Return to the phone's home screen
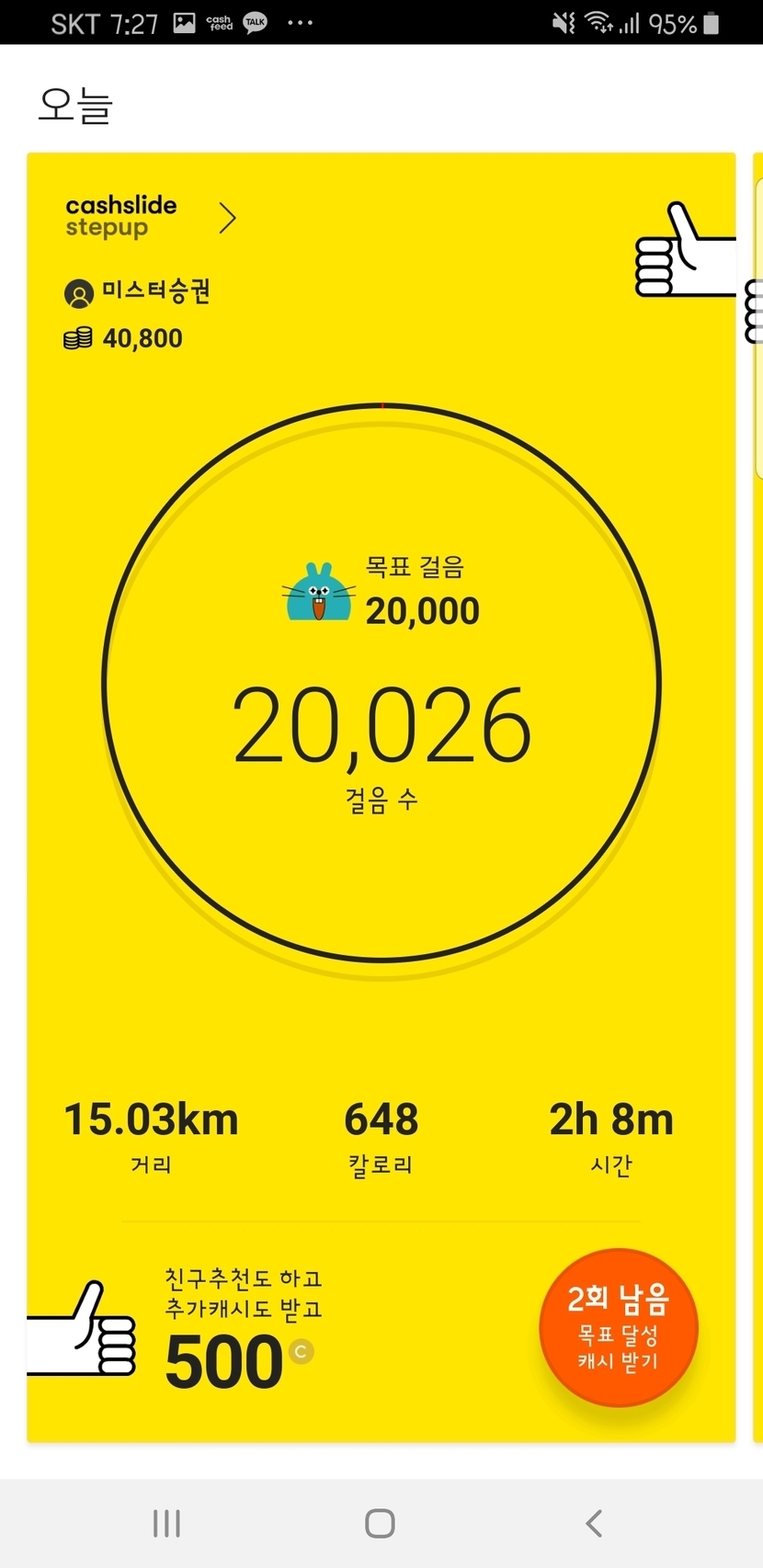Viewport: 763px width, 1568px height. pos(380,1523)
